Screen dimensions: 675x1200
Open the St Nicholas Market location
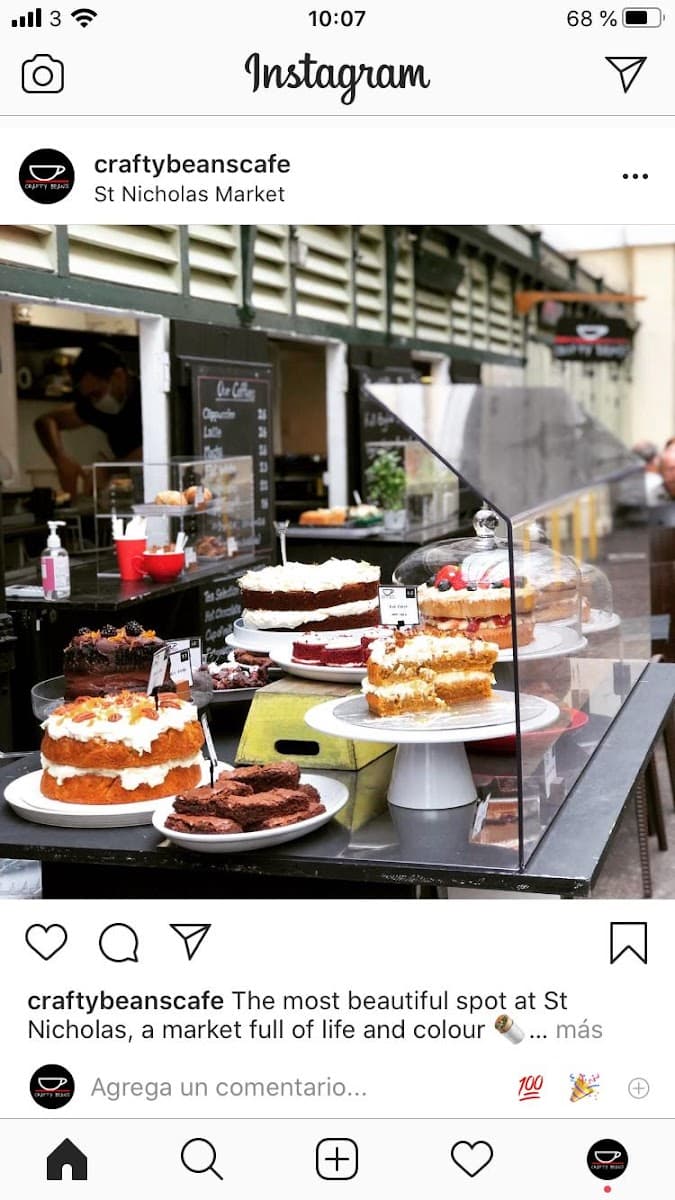pos(189,194)
